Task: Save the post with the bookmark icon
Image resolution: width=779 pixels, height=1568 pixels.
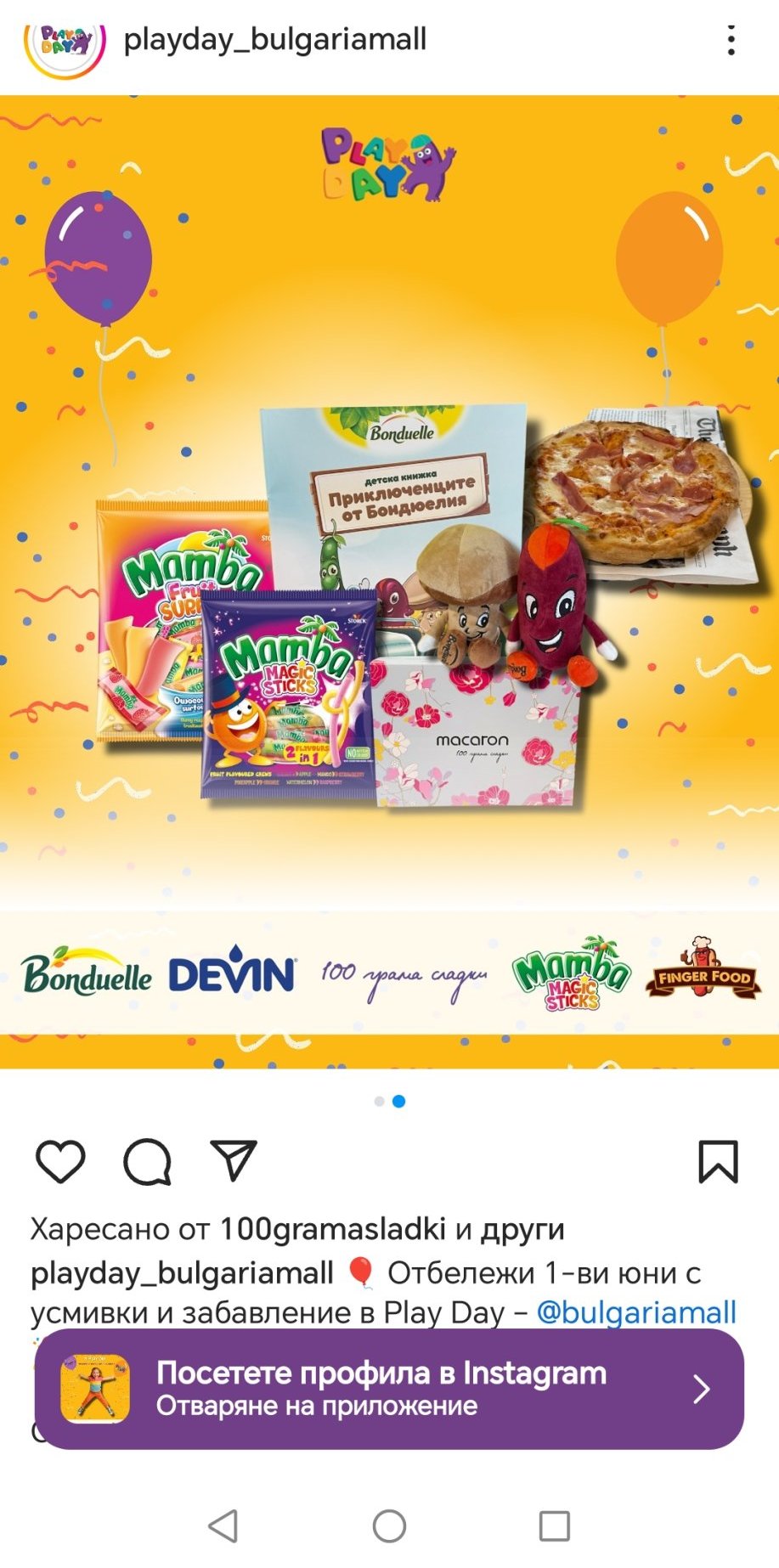Action: click(719, 1161)
